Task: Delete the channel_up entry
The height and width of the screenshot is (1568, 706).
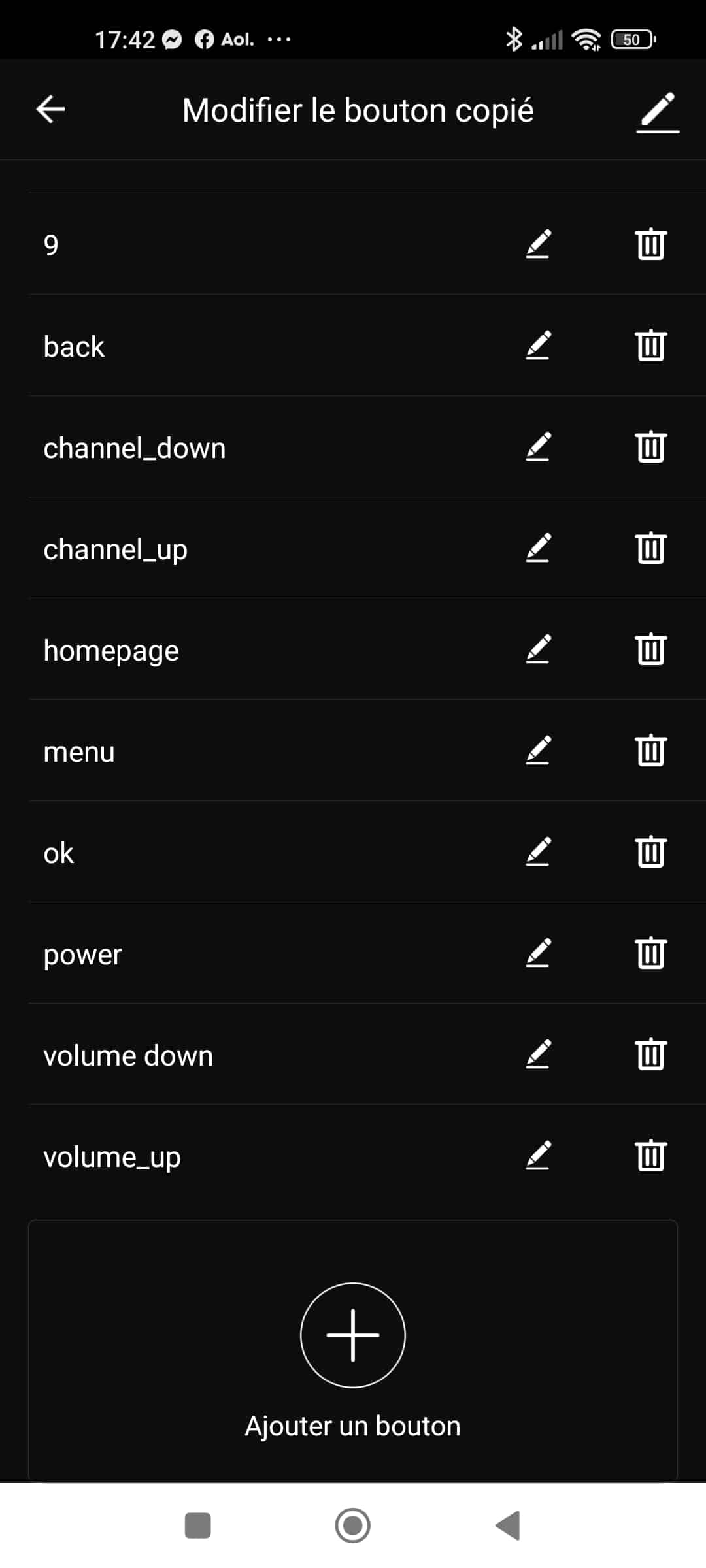Action: [x=650, y=547]
